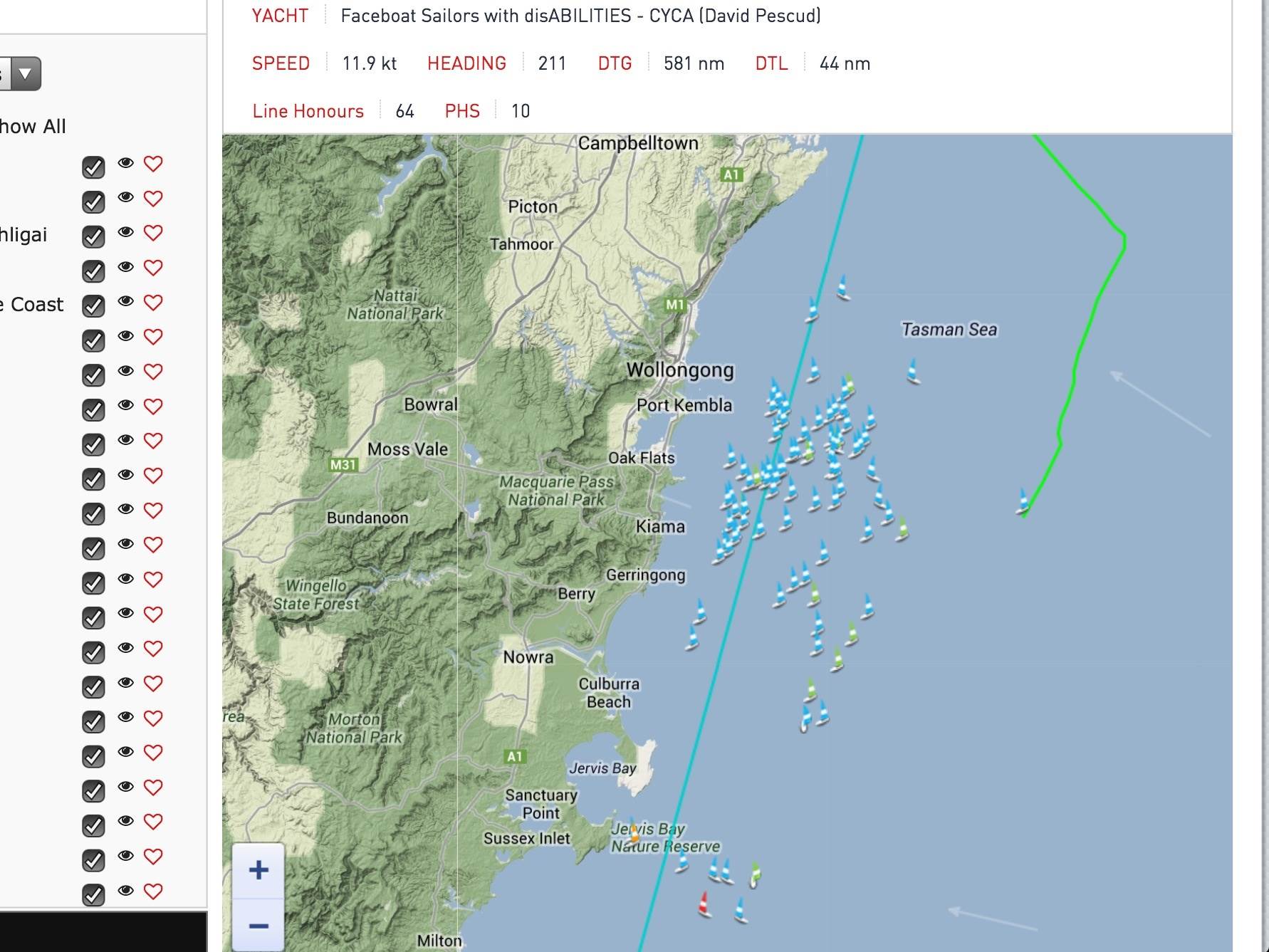Screen dimensions: 1269x952
Task: Select the red yacht marker on the map
Action: pos(704,904)
